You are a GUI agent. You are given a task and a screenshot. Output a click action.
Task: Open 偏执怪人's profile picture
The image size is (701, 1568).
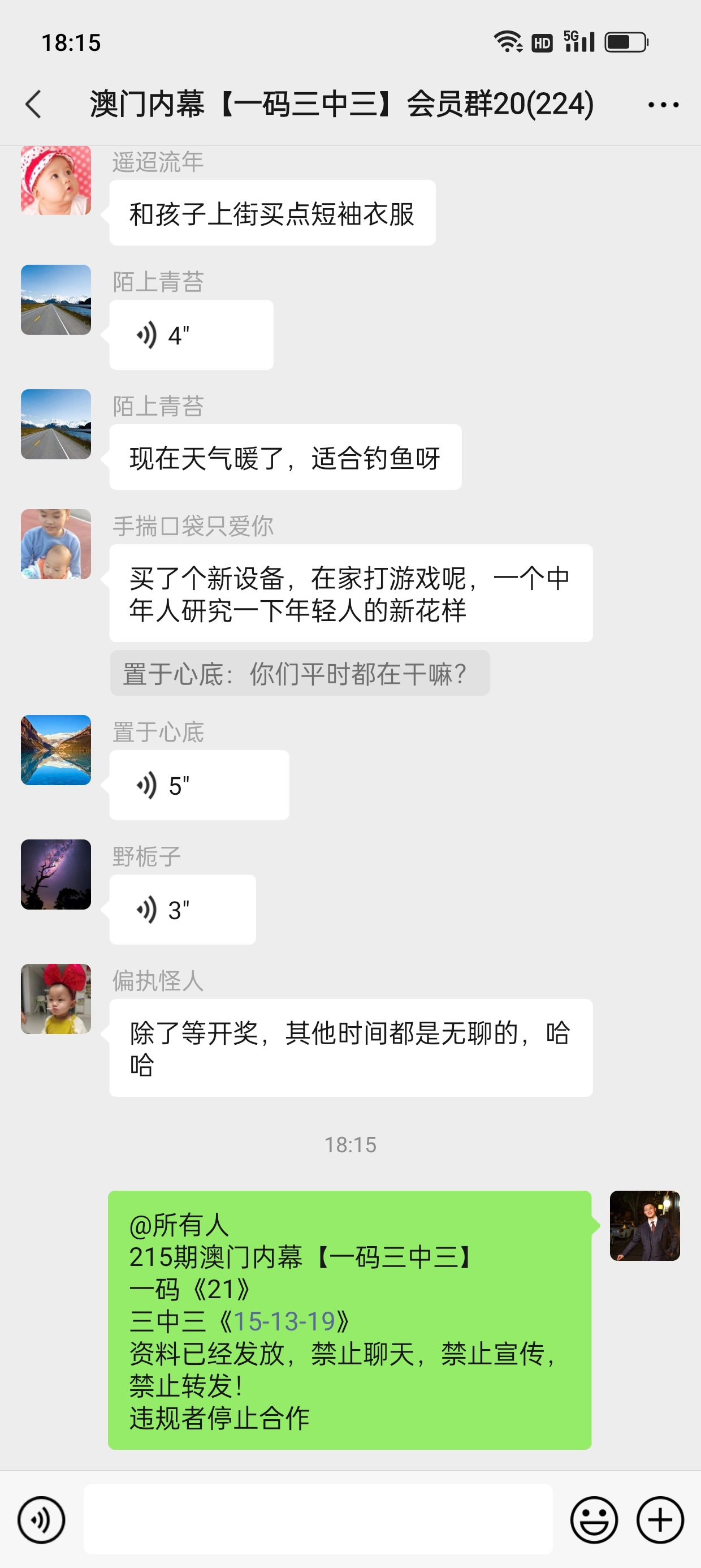(56, 999)
